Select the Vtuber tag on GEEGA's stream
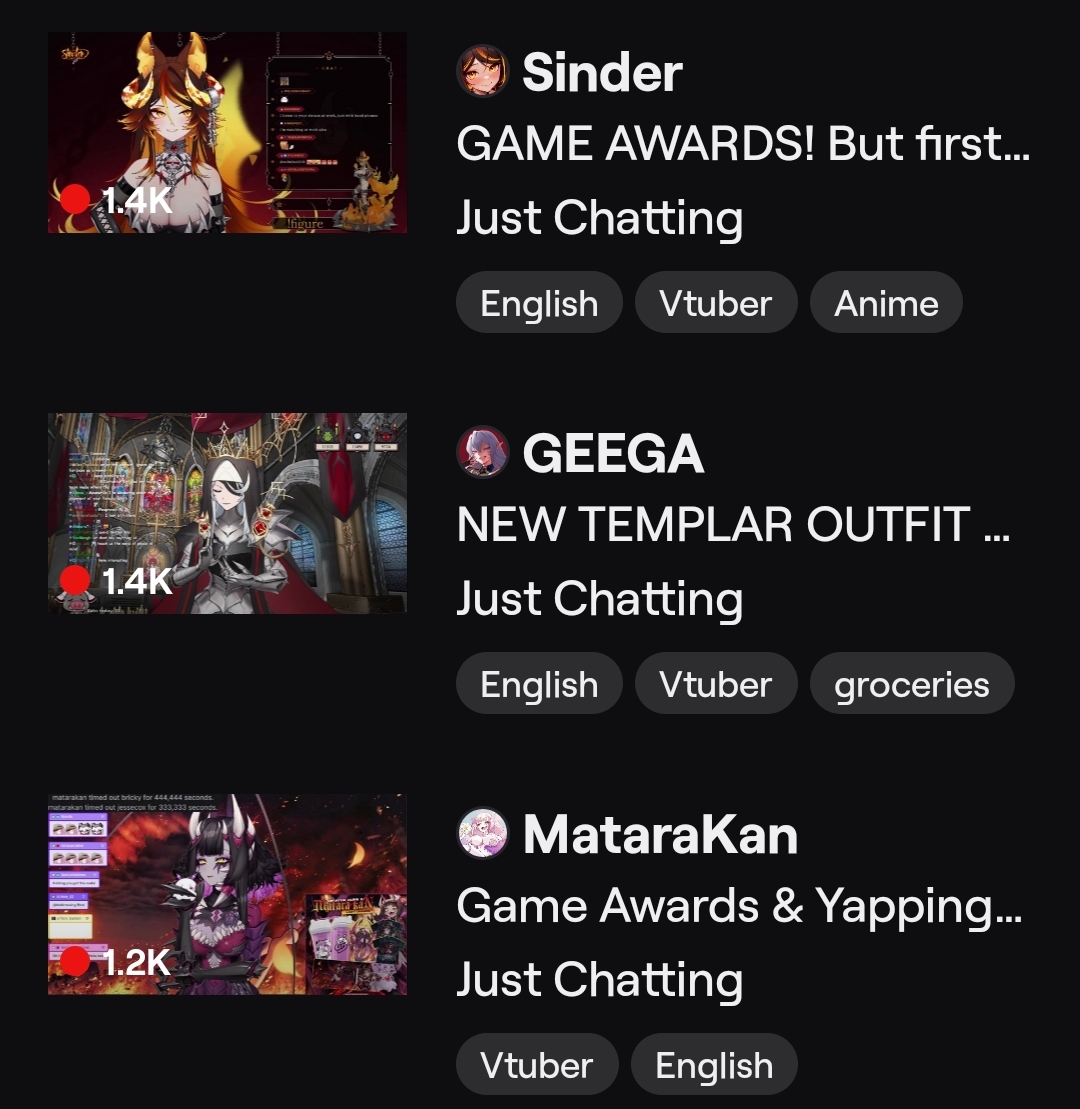 point(716,685)
